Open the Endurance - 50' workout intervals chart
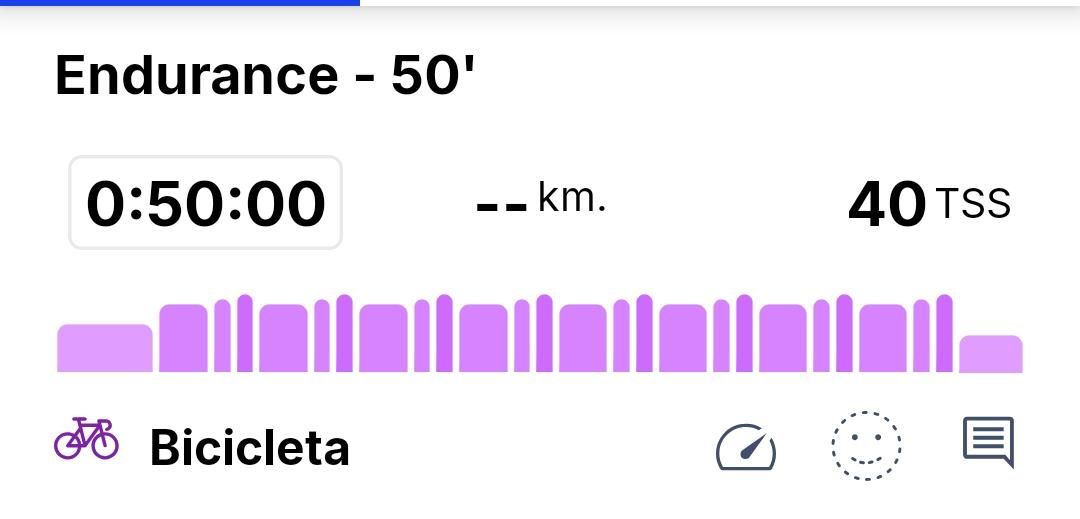This screenshot has height=519, width=1080. [540, 335]
